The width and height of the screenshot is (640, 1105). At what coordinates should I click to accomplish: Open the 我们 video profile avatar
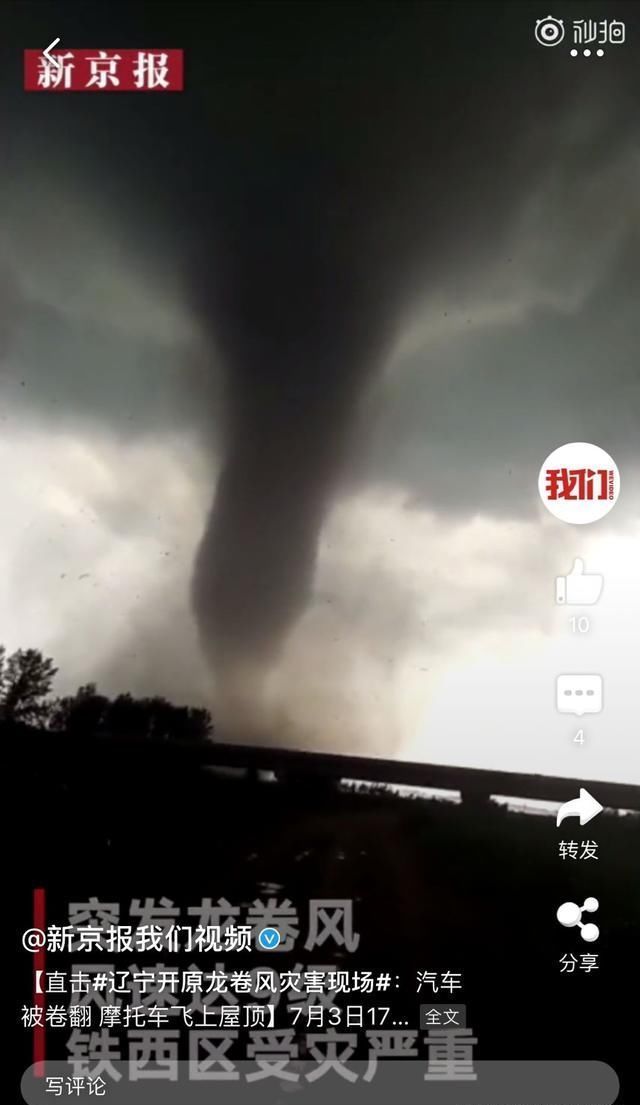(579, 483)
